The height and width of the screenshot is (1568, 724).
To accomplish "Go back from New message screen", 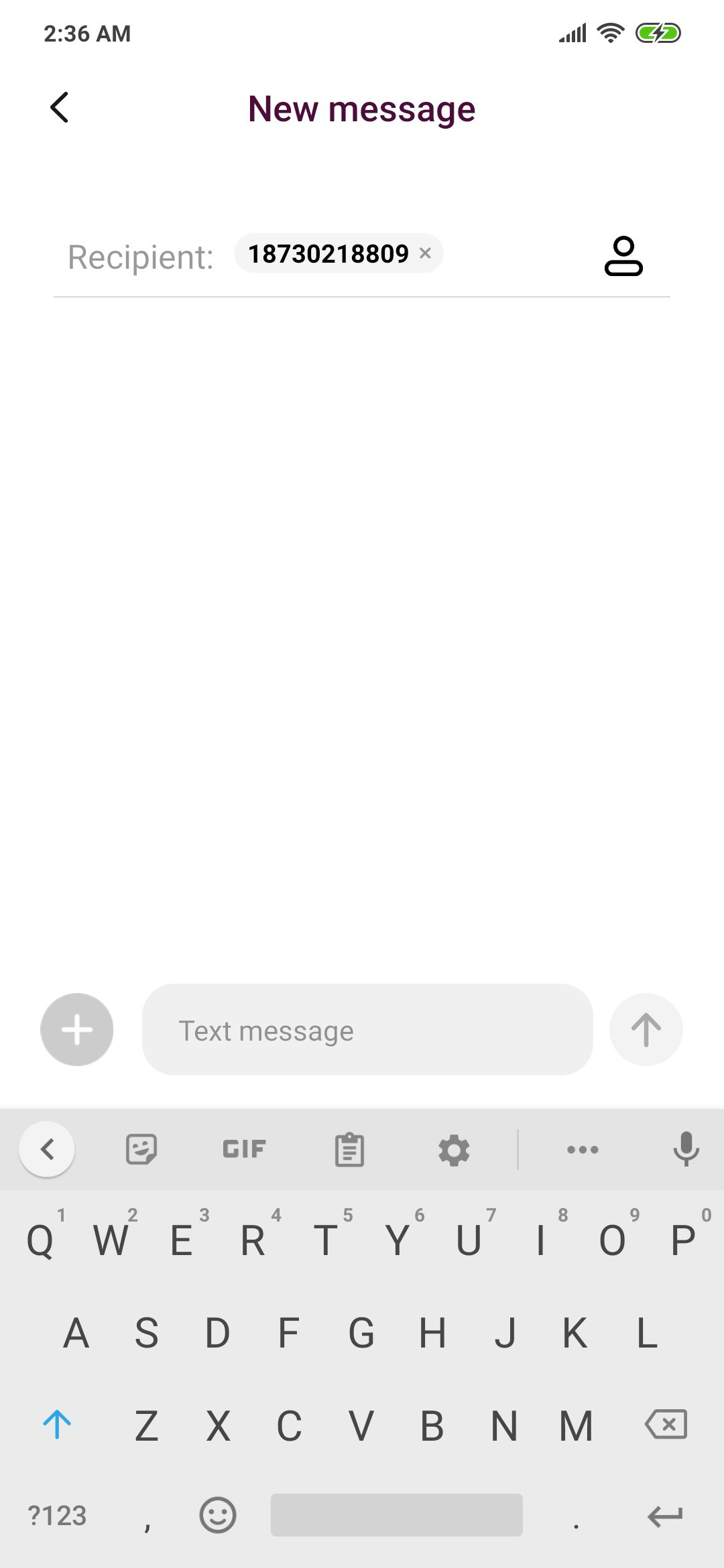I will pos(60,107).
